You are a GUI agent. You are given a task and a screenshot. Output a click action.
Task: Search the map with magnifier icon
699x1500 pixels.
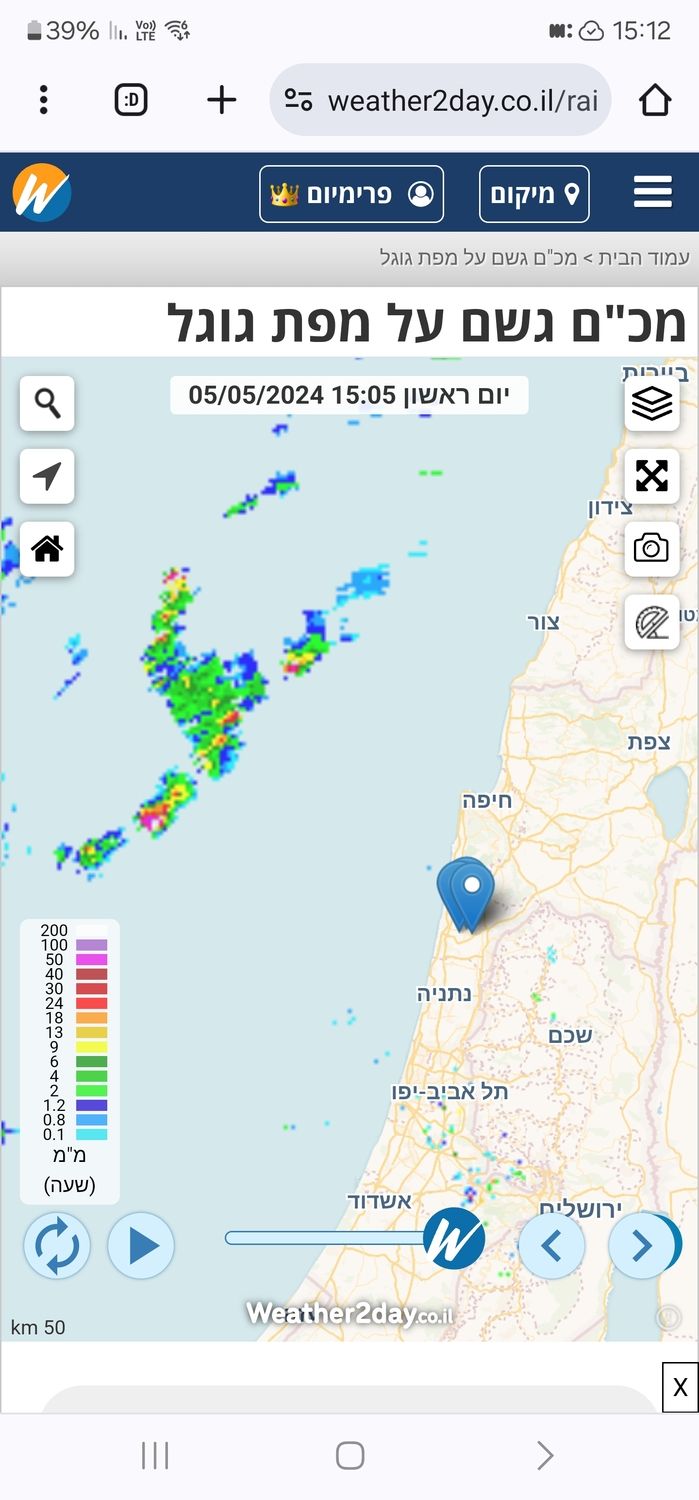(x=47, y=404)
